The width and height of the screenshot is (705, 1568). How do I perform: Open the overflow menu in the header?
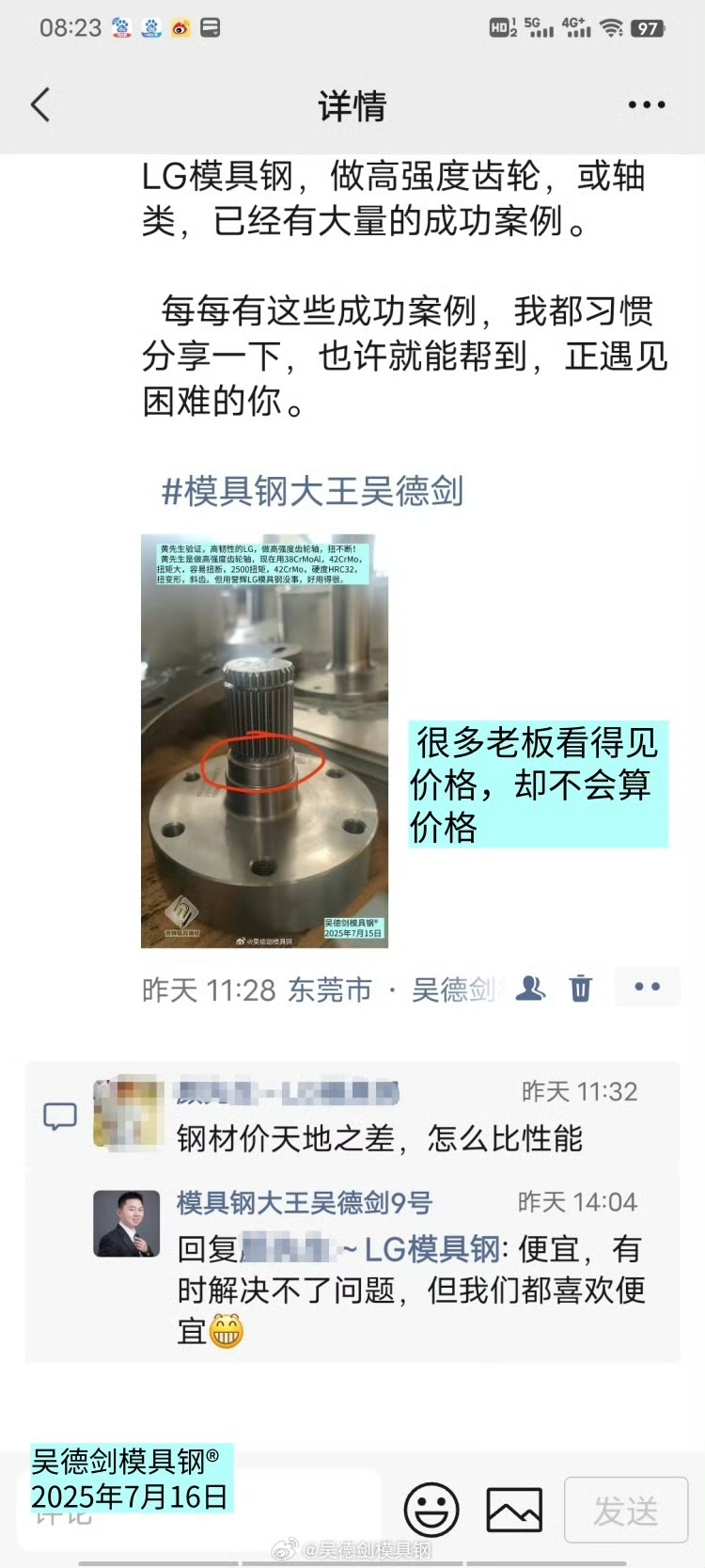click(646, 105)
